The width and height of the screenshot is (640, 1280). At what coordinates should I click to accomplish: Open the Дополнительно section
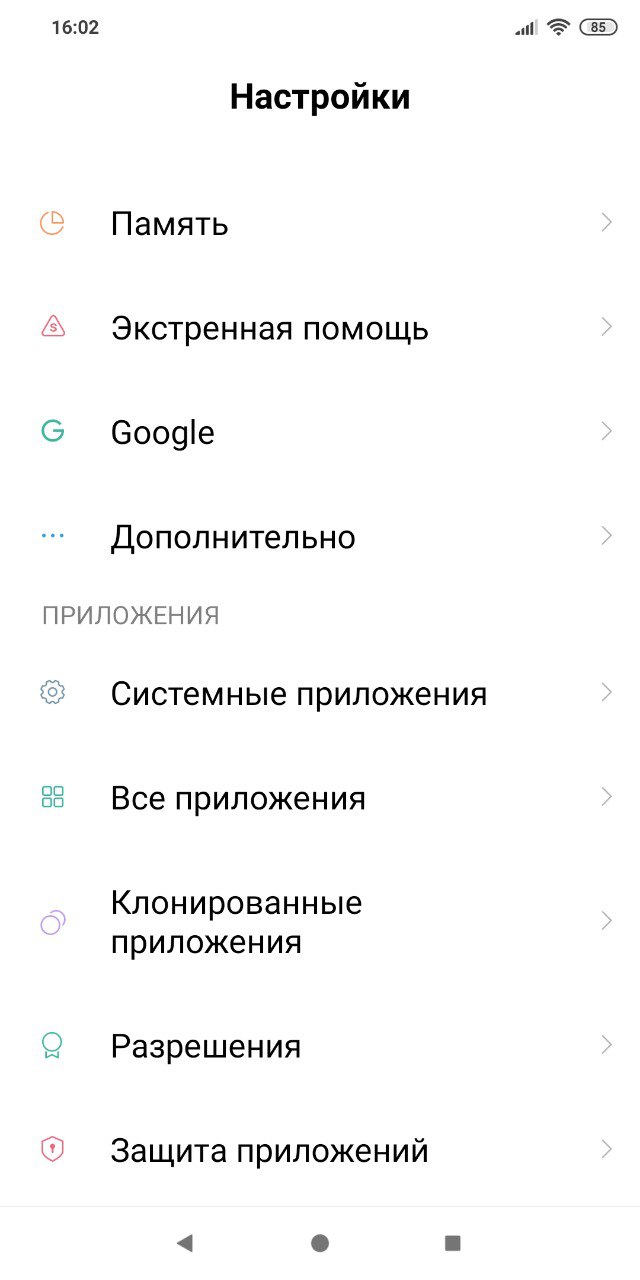320,537
